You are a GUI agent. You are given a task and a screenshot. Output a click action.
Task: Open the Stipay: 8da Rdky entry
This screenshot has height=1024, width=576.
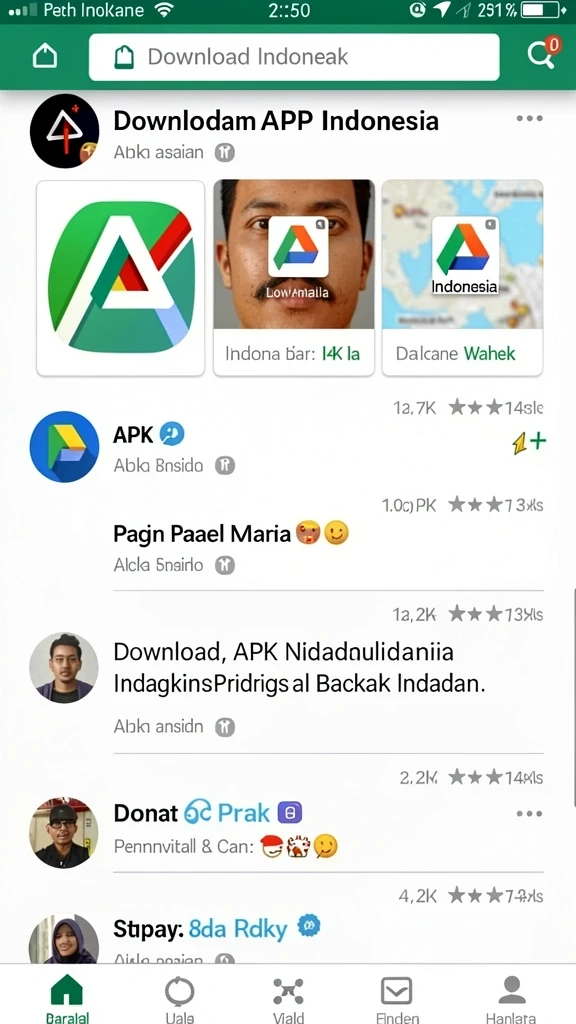tap(287, 937)
